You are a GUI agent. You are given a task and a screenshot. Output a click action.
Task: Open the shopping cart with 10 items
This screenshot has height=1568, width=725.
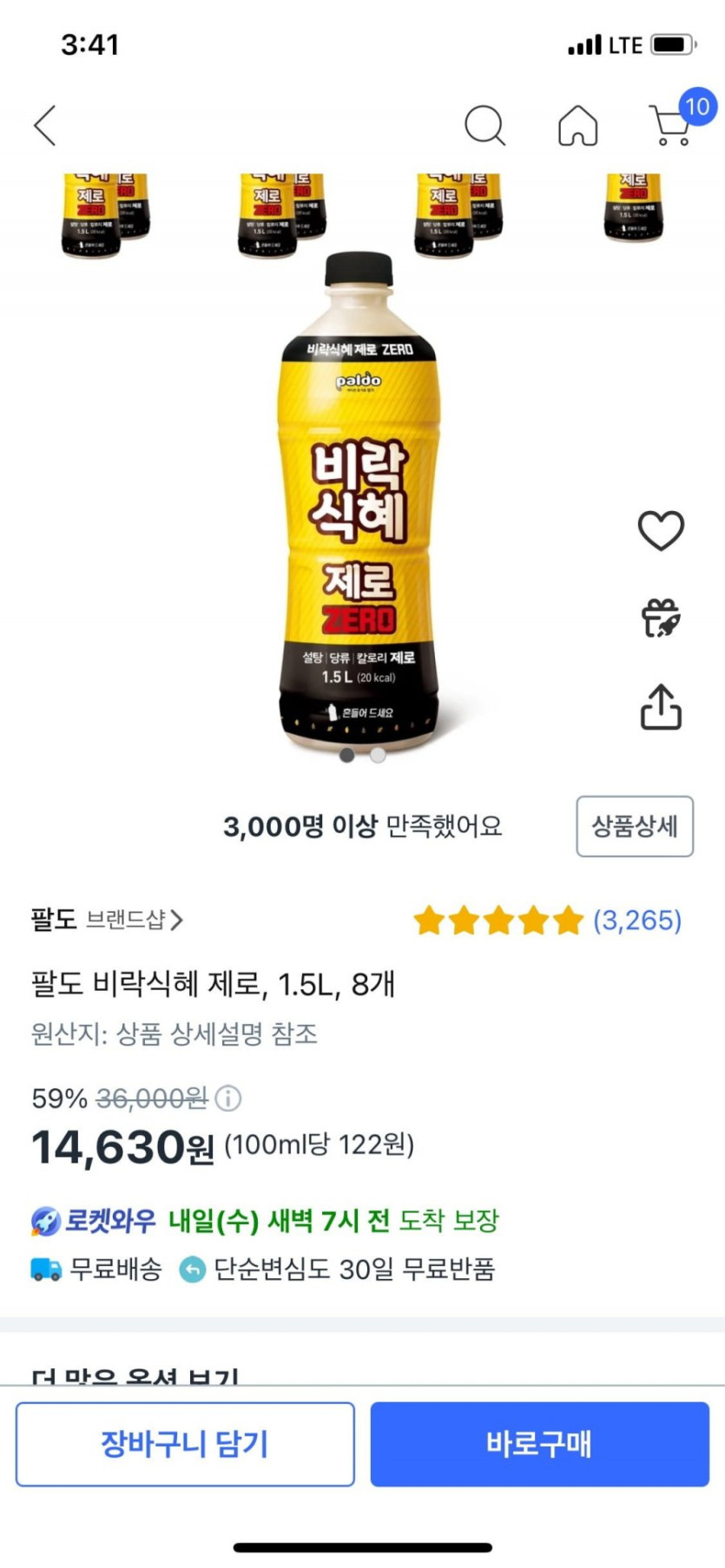point(671,125)
